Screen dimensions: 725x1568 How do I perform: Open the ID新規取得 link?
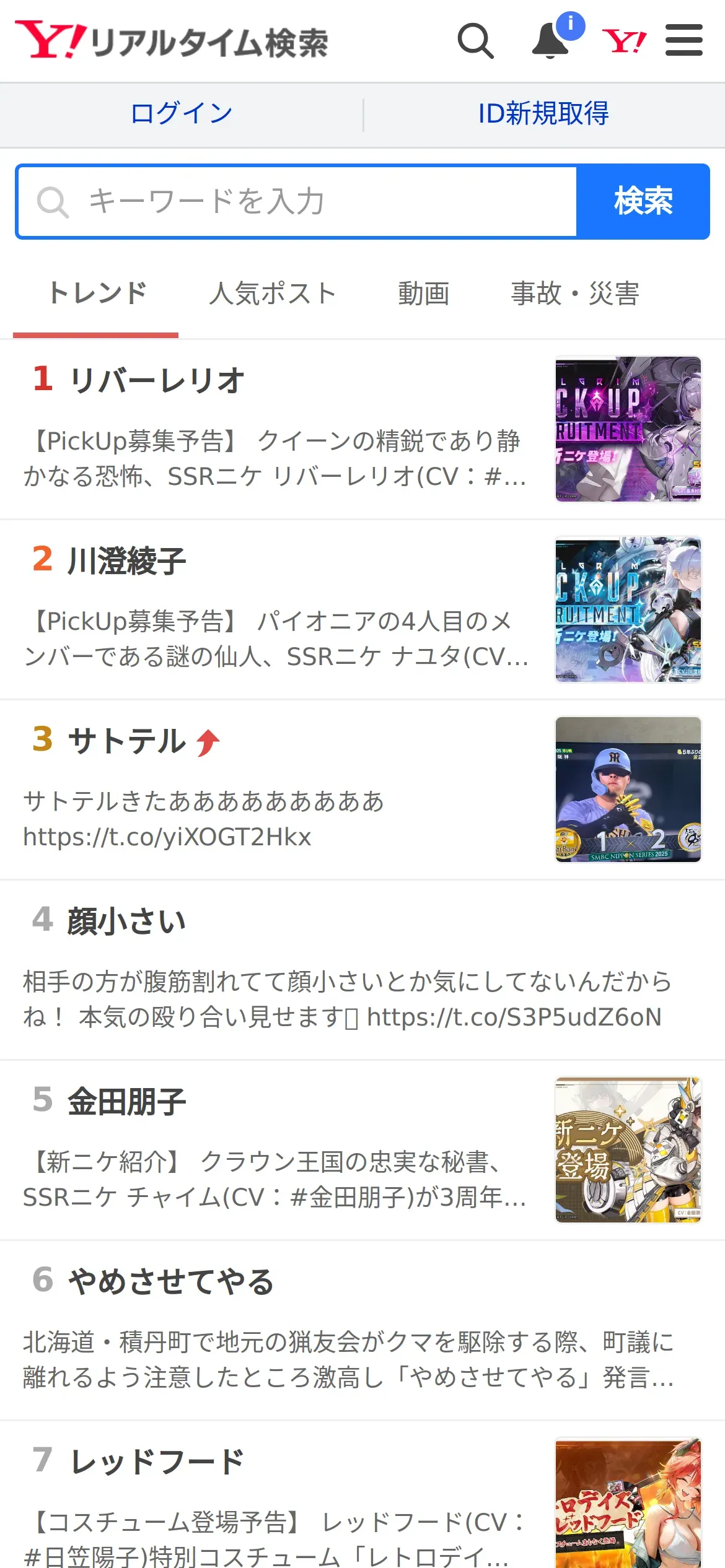[x=543, y=114]
